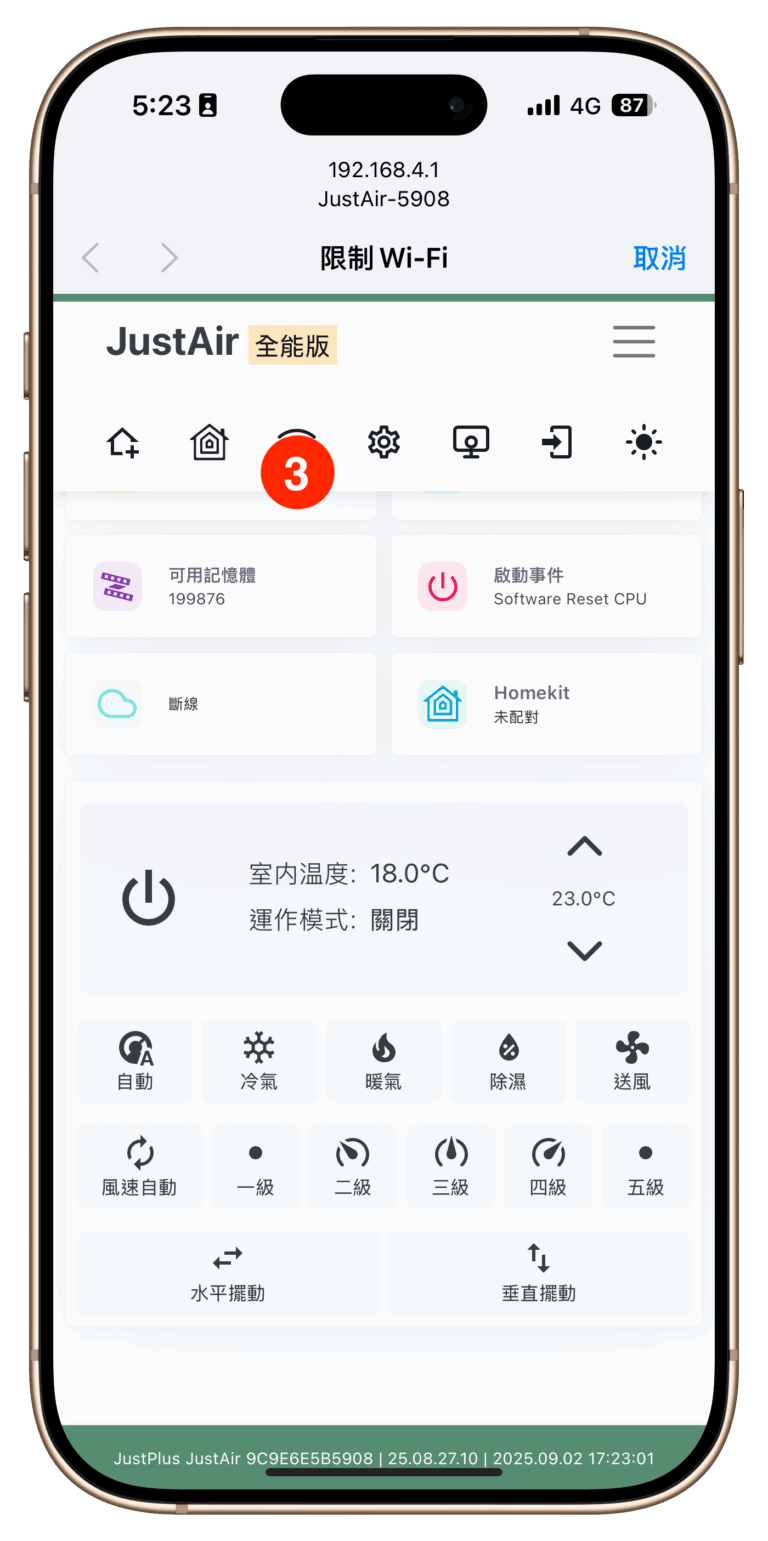
Task: Select 送風 fan mode
Action: coord(632,1061)
